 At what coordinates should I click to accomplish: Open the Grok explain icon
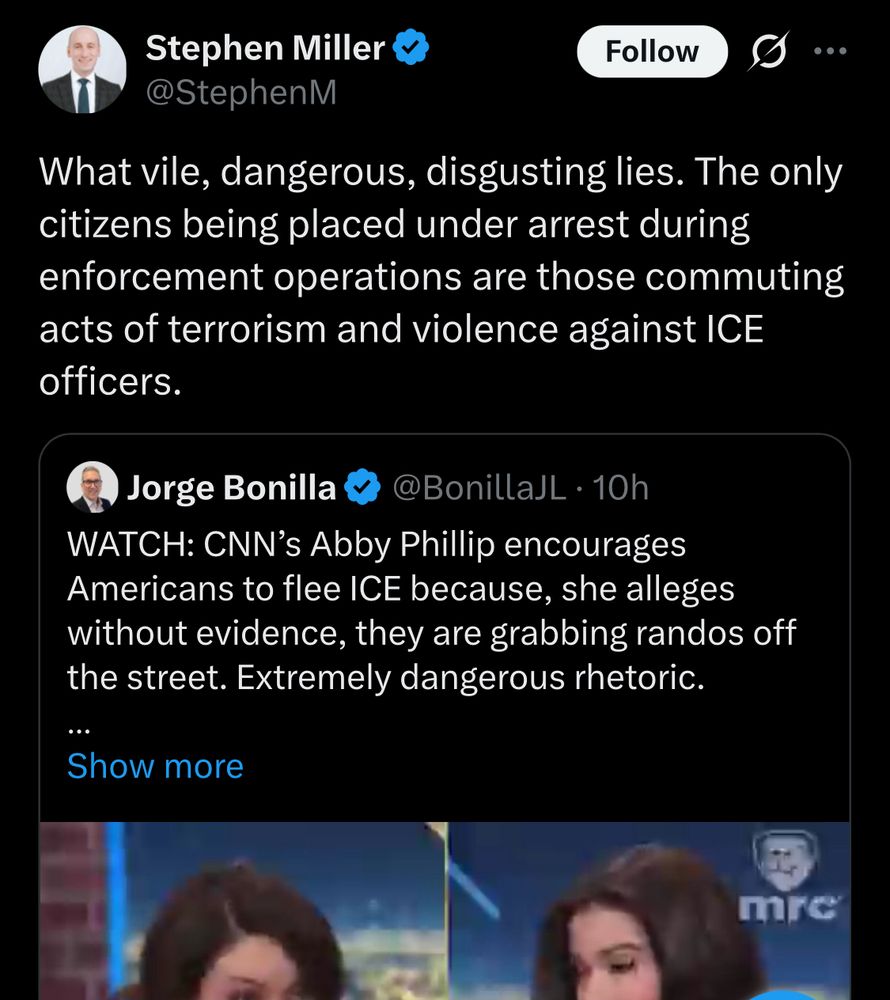pos(767,52)
